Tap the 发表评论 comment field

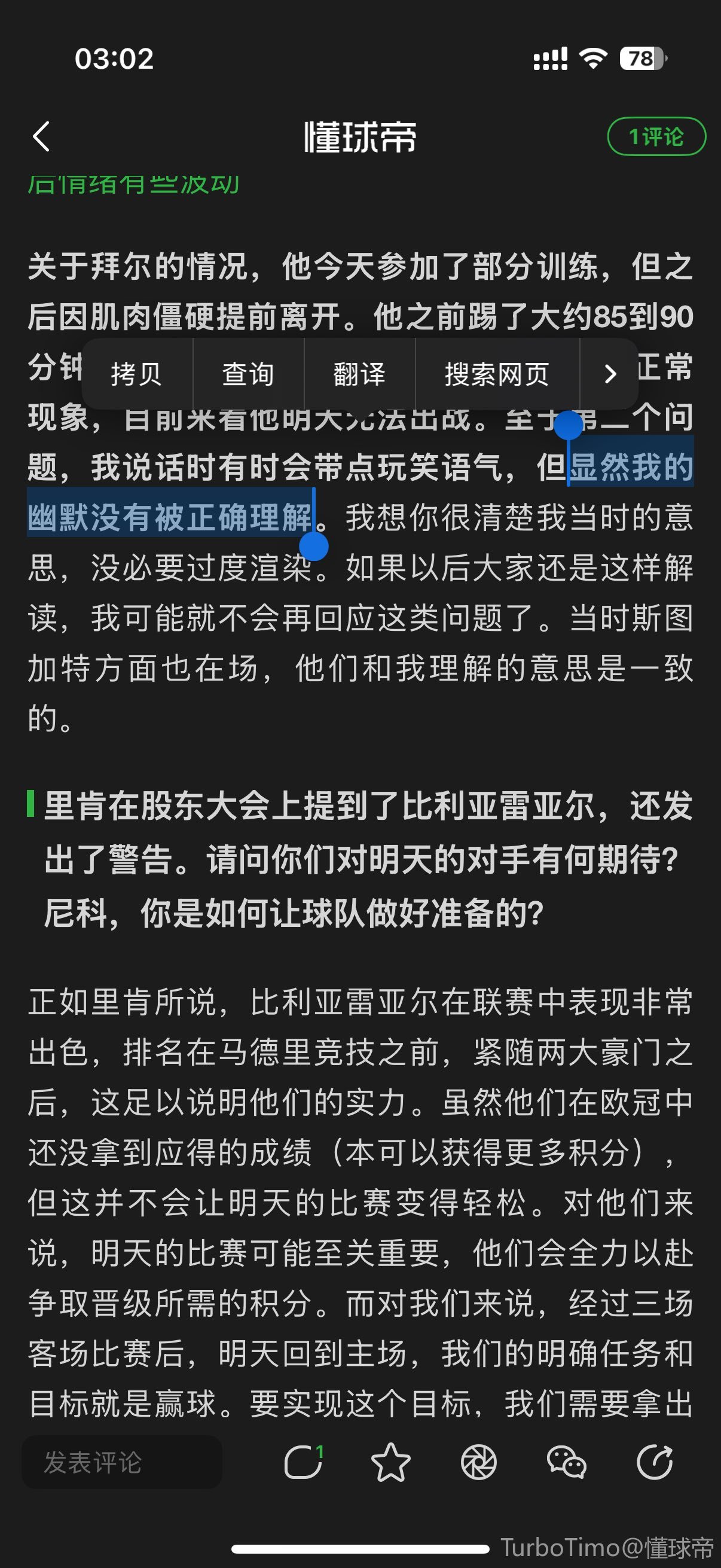pos(122,1462)
